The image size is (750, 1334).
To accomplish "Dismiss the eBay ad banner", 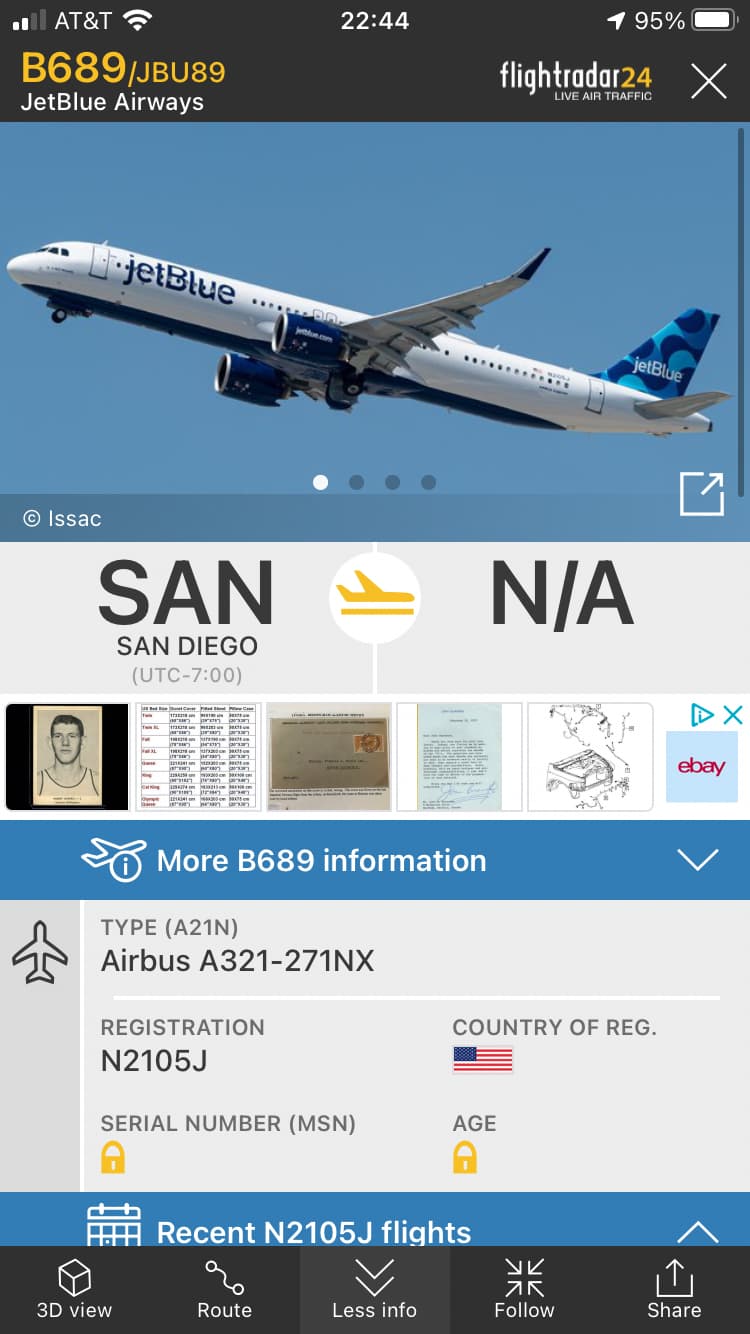I will coord(733,714).
